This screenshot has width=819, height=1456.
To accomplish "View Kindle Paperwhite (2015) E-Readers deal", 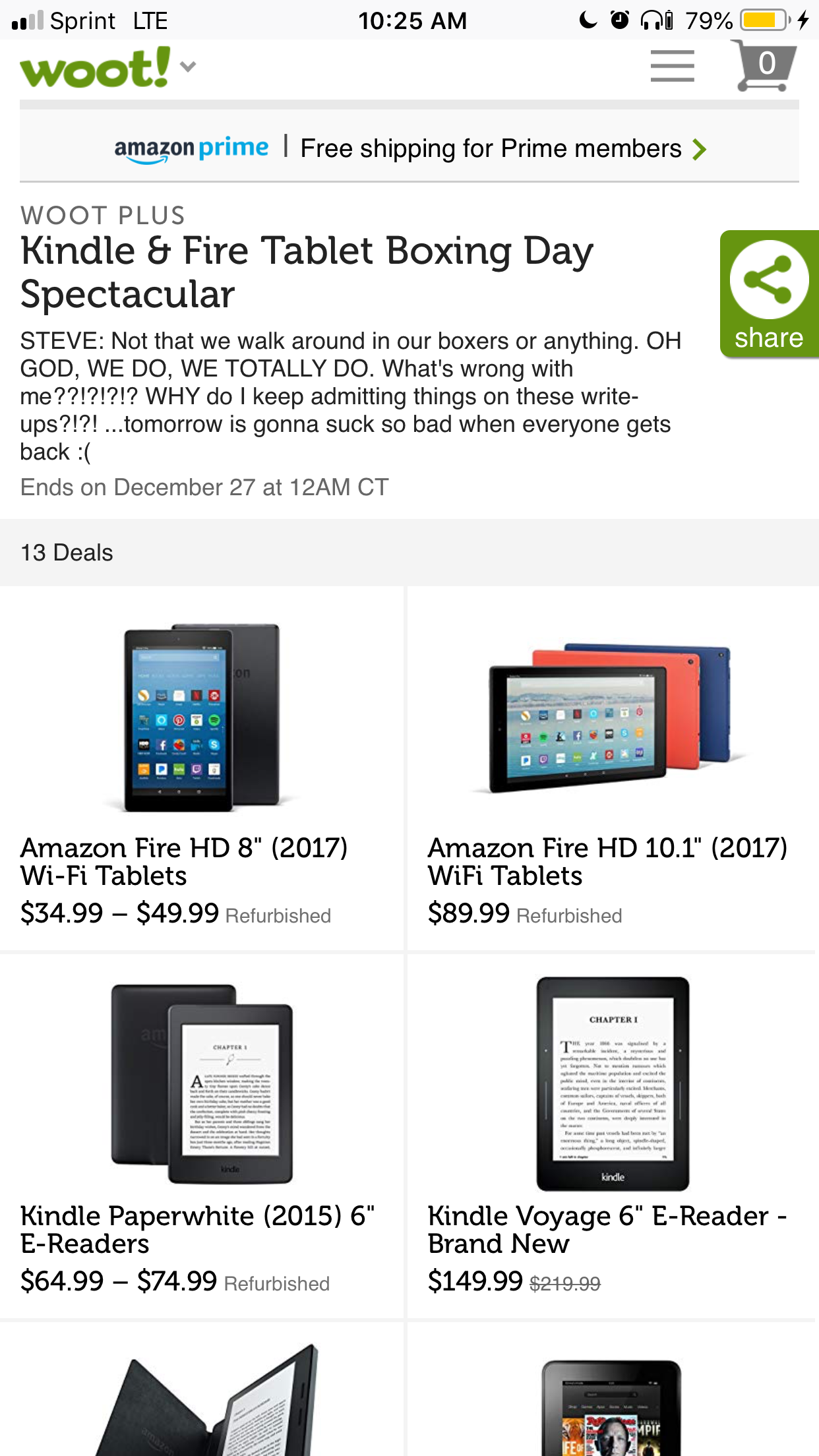I will pyautogui.click(x=201, y=1134).
